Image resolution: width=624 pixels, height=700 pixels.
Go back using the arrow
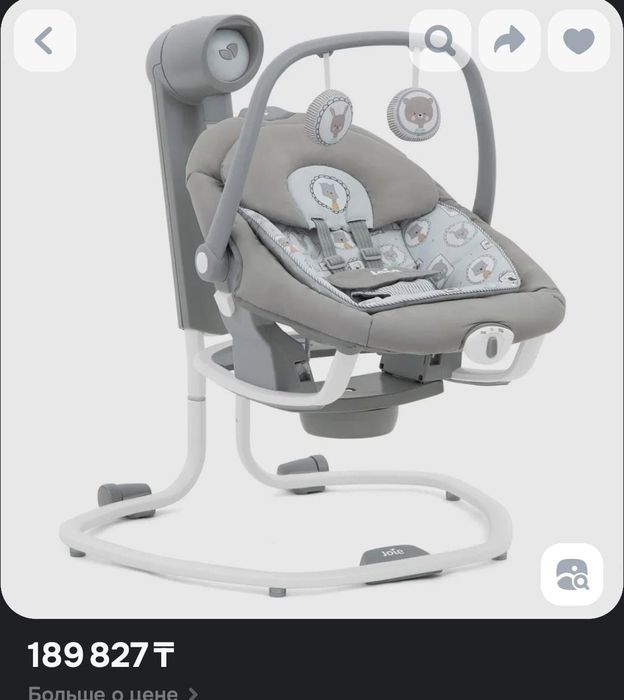(43, 41)
